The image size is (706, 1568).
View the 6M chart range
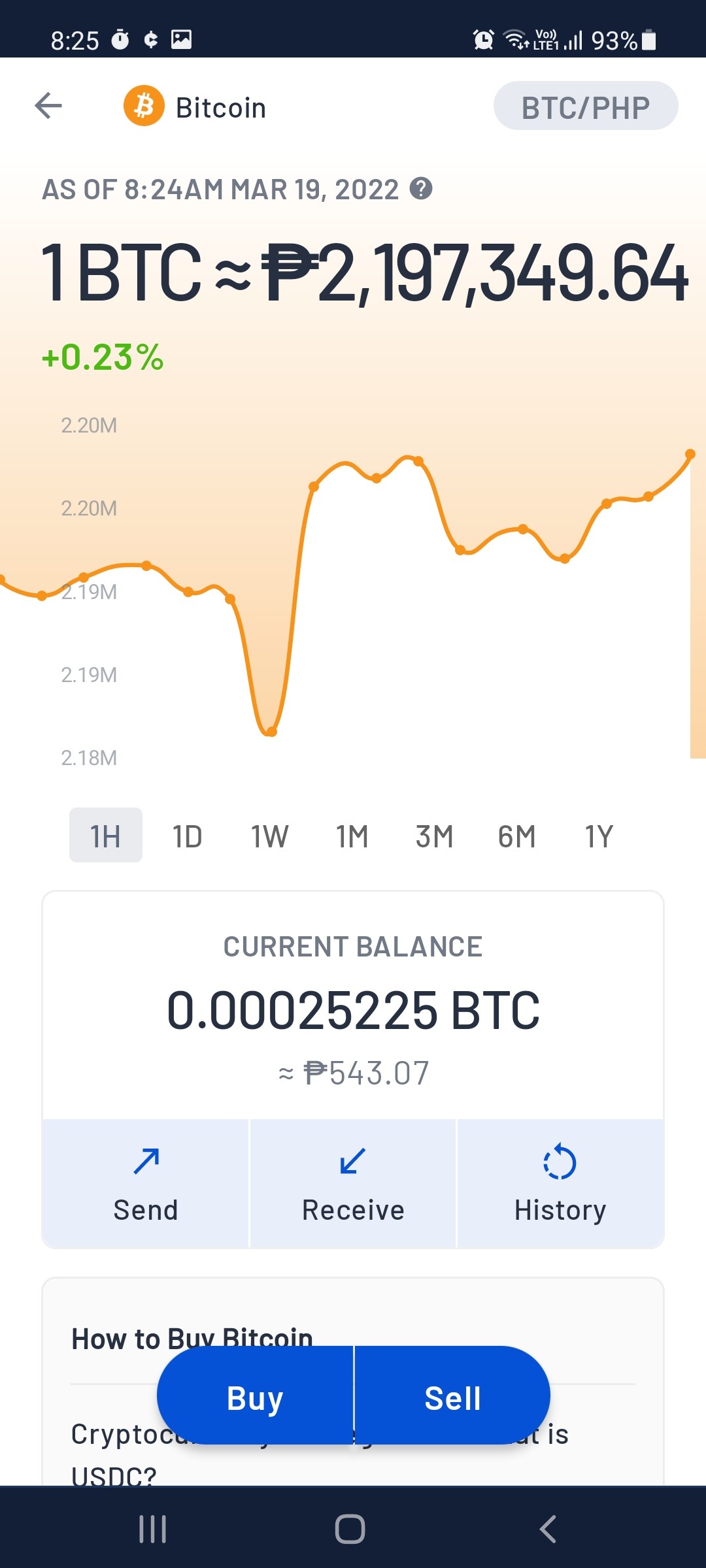tap(517, 836)
